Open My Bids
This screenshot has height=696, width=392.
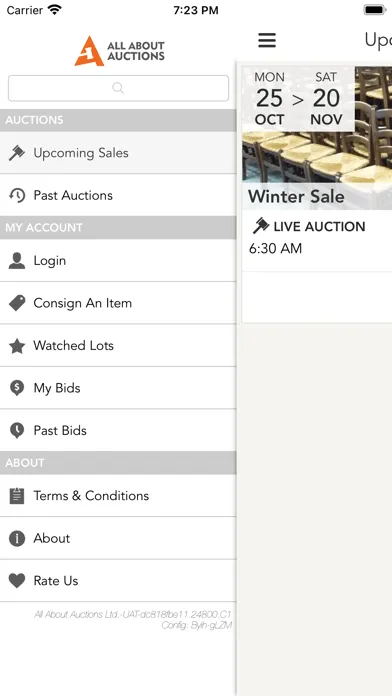(118, 388)
